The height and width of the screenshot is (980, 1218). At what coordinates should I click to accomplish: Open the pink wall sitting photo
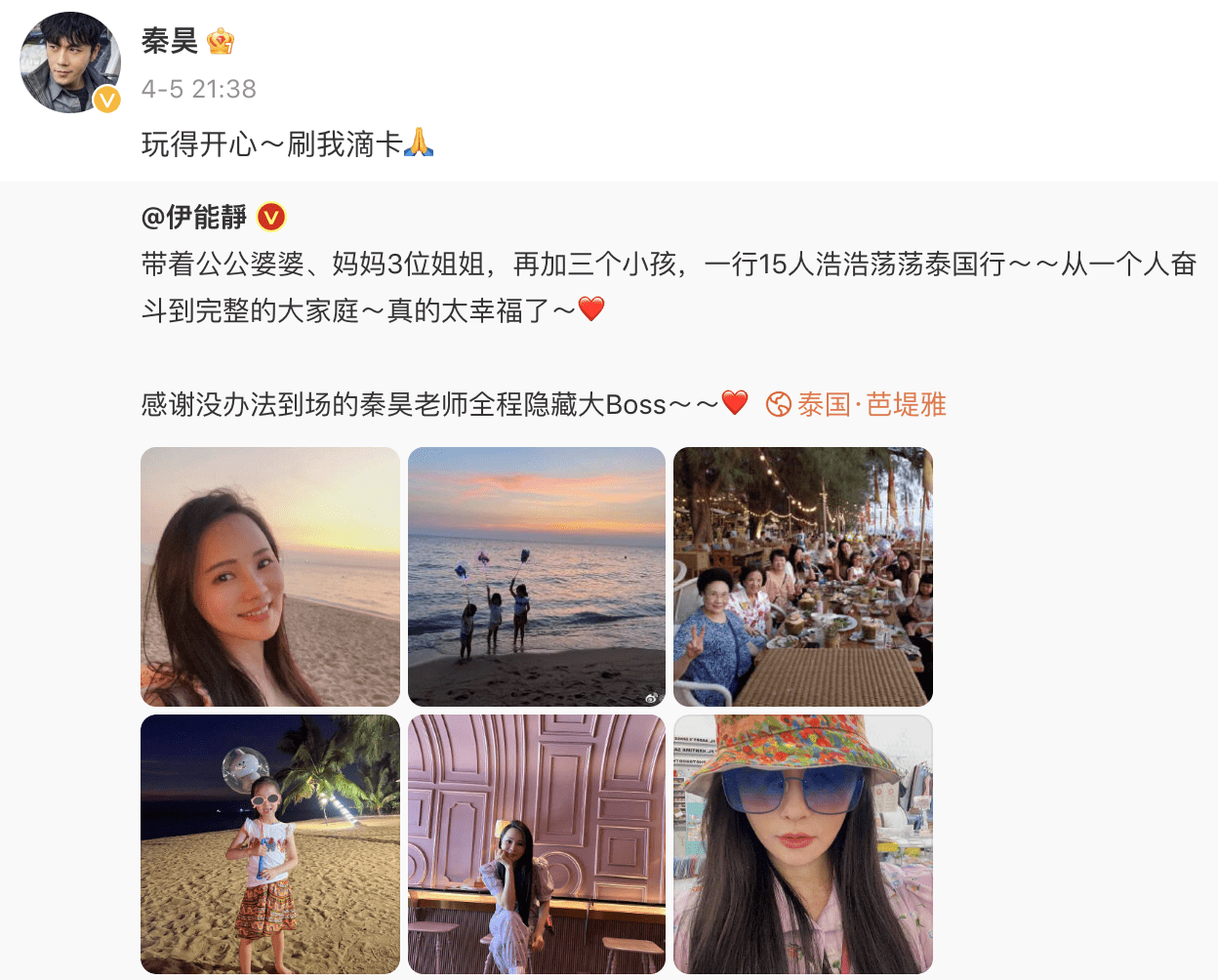tap(536, 843)
